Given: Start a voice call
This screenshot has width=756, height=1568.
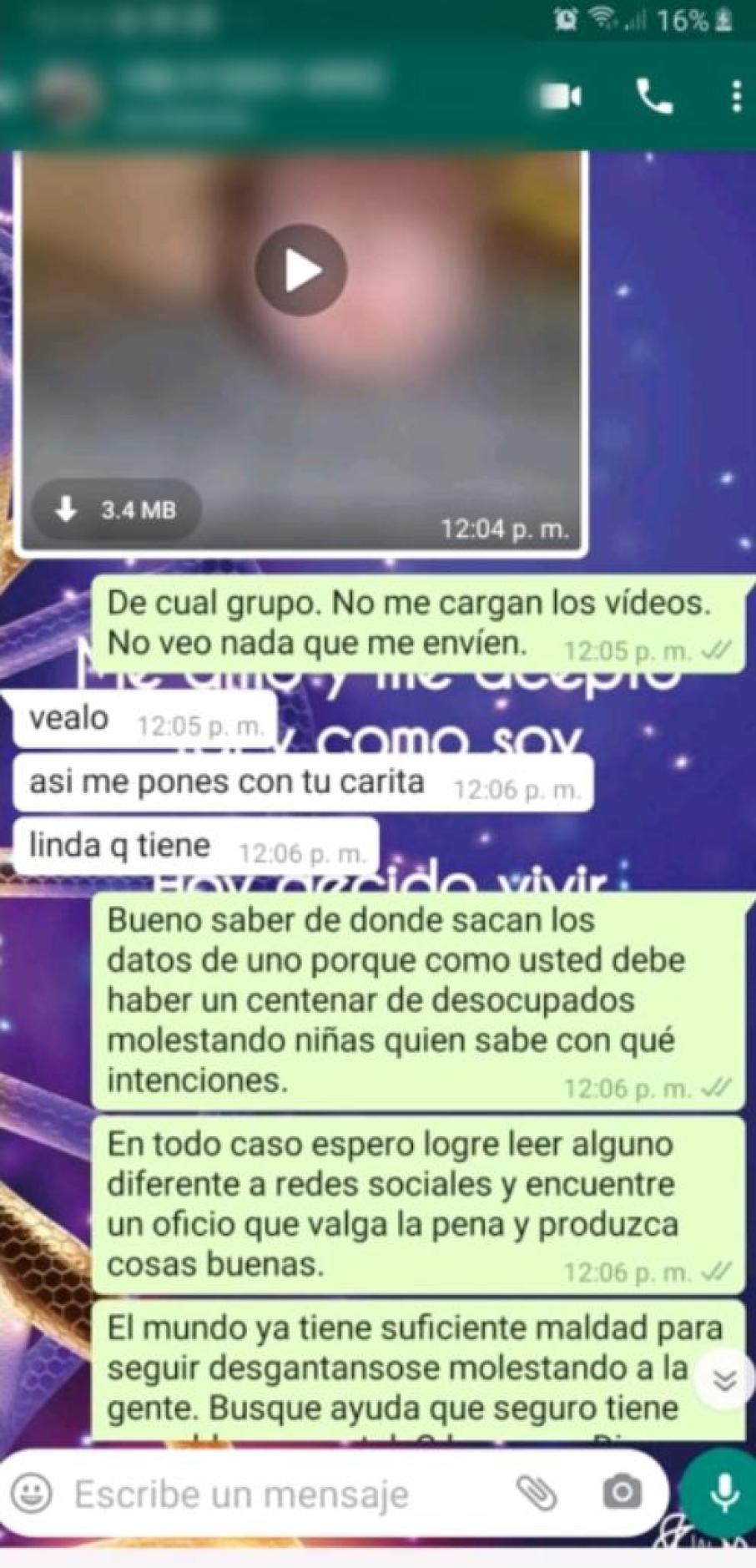Looking at the screenshot, I should (x=653, y=97).
